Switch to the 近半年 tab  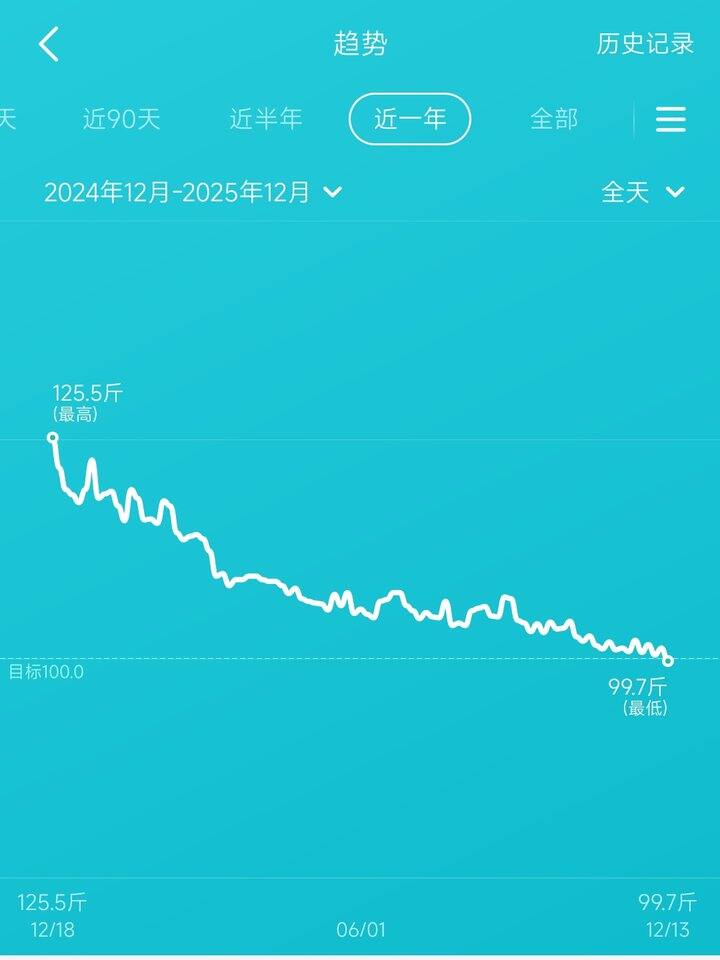click(265, 119)
